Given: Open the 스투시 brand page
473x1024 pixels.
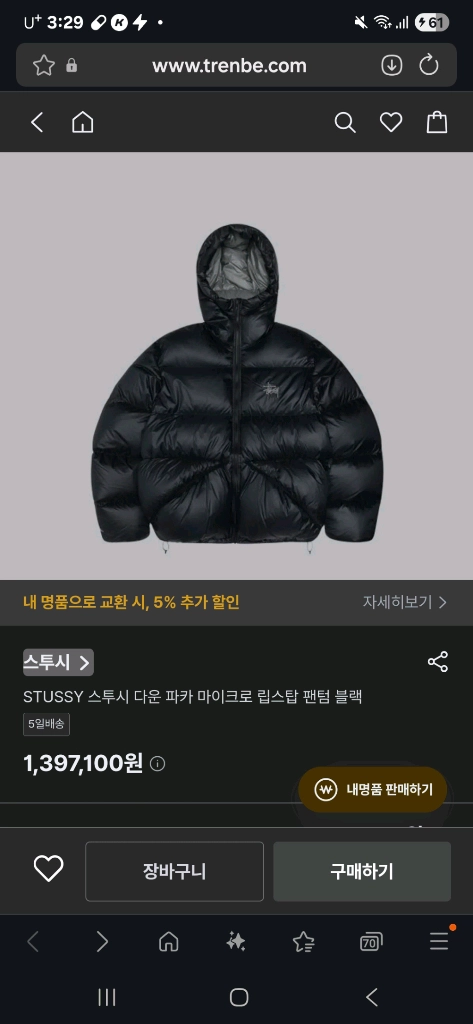Looking at the screenshot, I should tap(58, 662).
